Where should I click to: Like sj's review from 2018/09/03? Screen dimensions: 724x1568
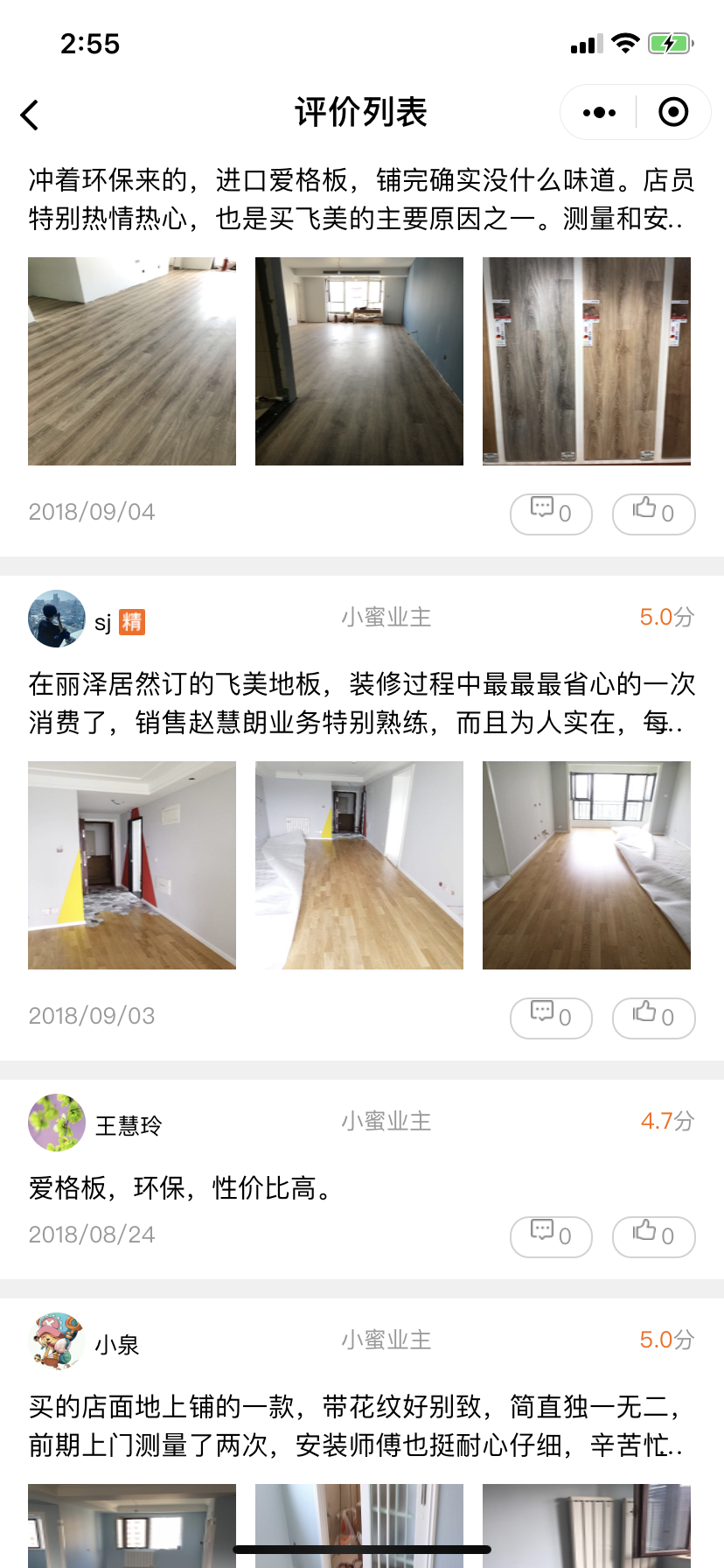click(653, 1018)
